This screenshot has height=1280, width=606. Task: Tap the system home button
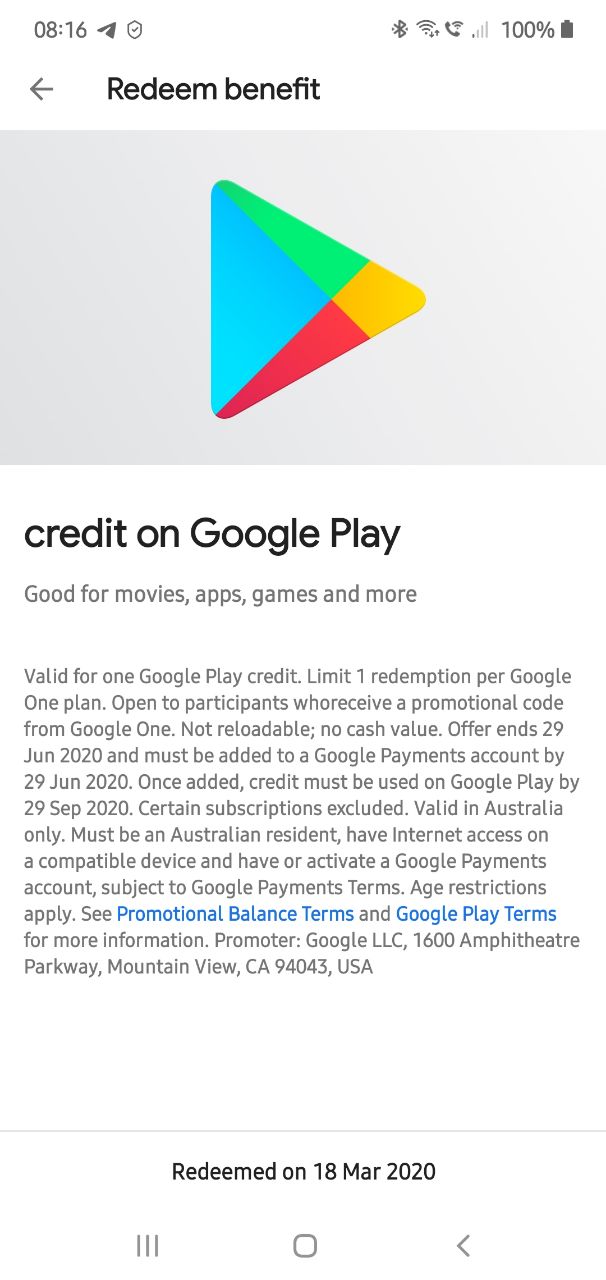coord(305,1245)
